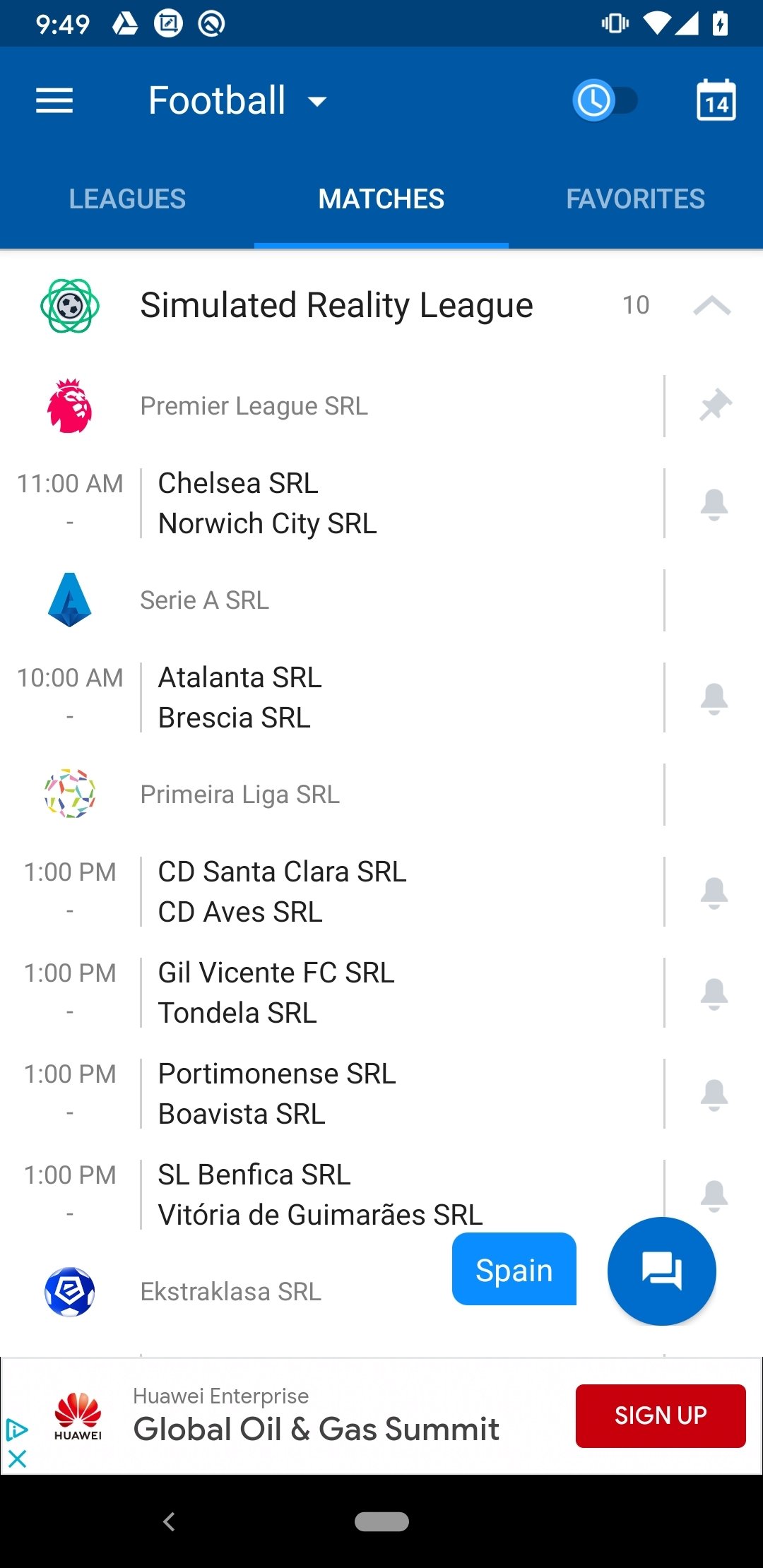Open CD Santa Clara SRL vs CD Aves SRL
Screen dimensions: 763x1568
pos(332,891)
